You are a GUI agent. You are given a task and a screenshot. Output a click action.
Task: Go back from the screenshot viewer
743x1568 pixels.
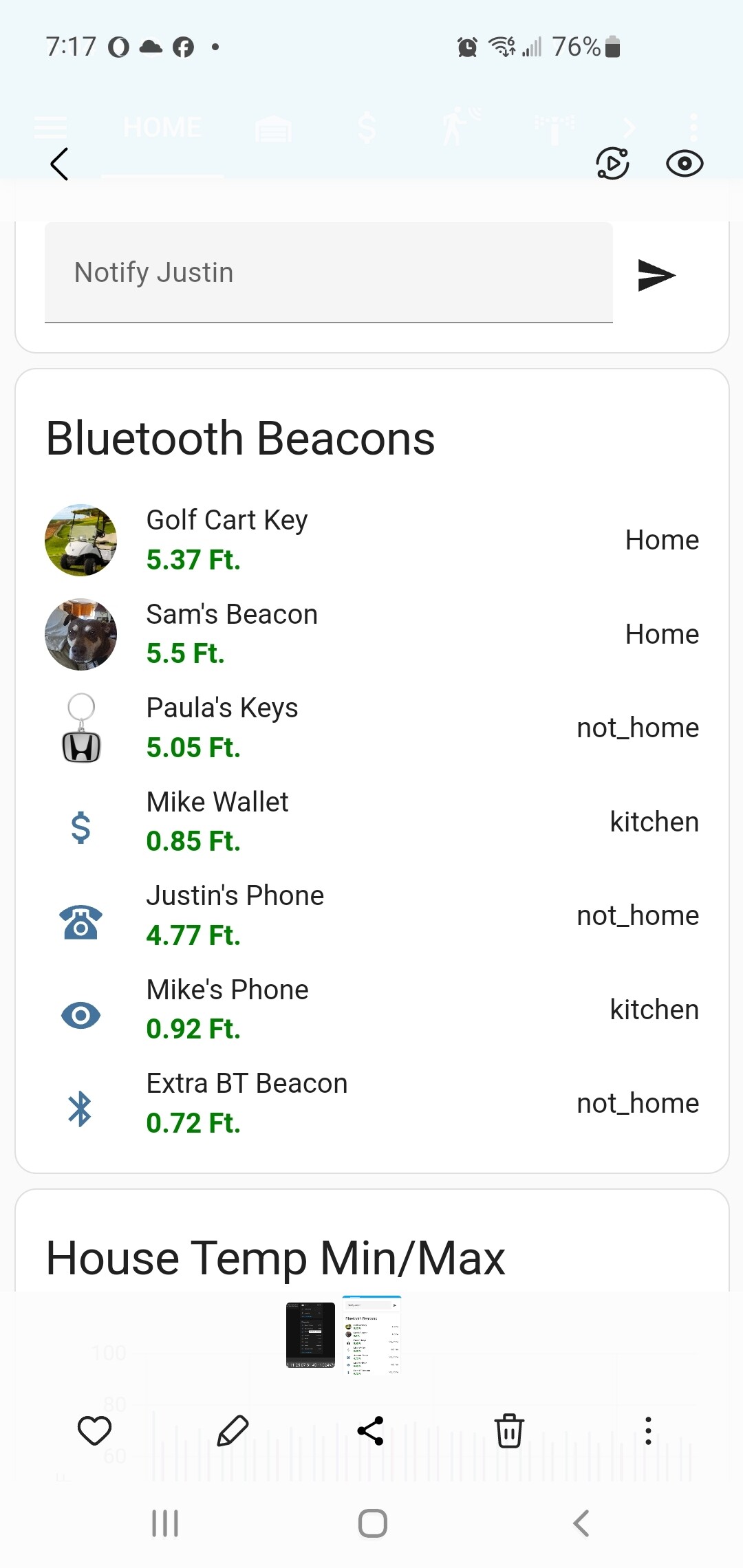(60, 164)
